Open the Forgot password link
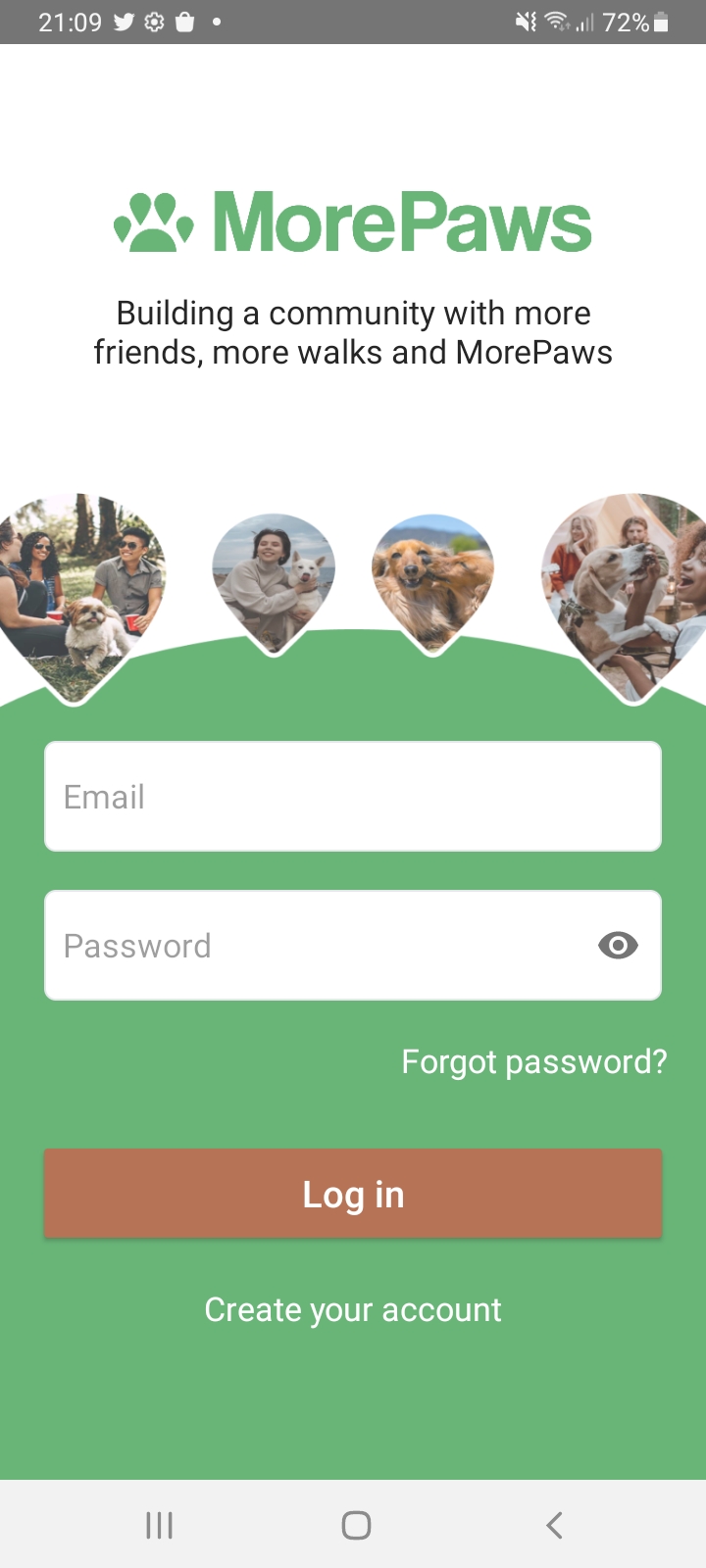Screen dimensions: 706x1568 click(533, 1061)
